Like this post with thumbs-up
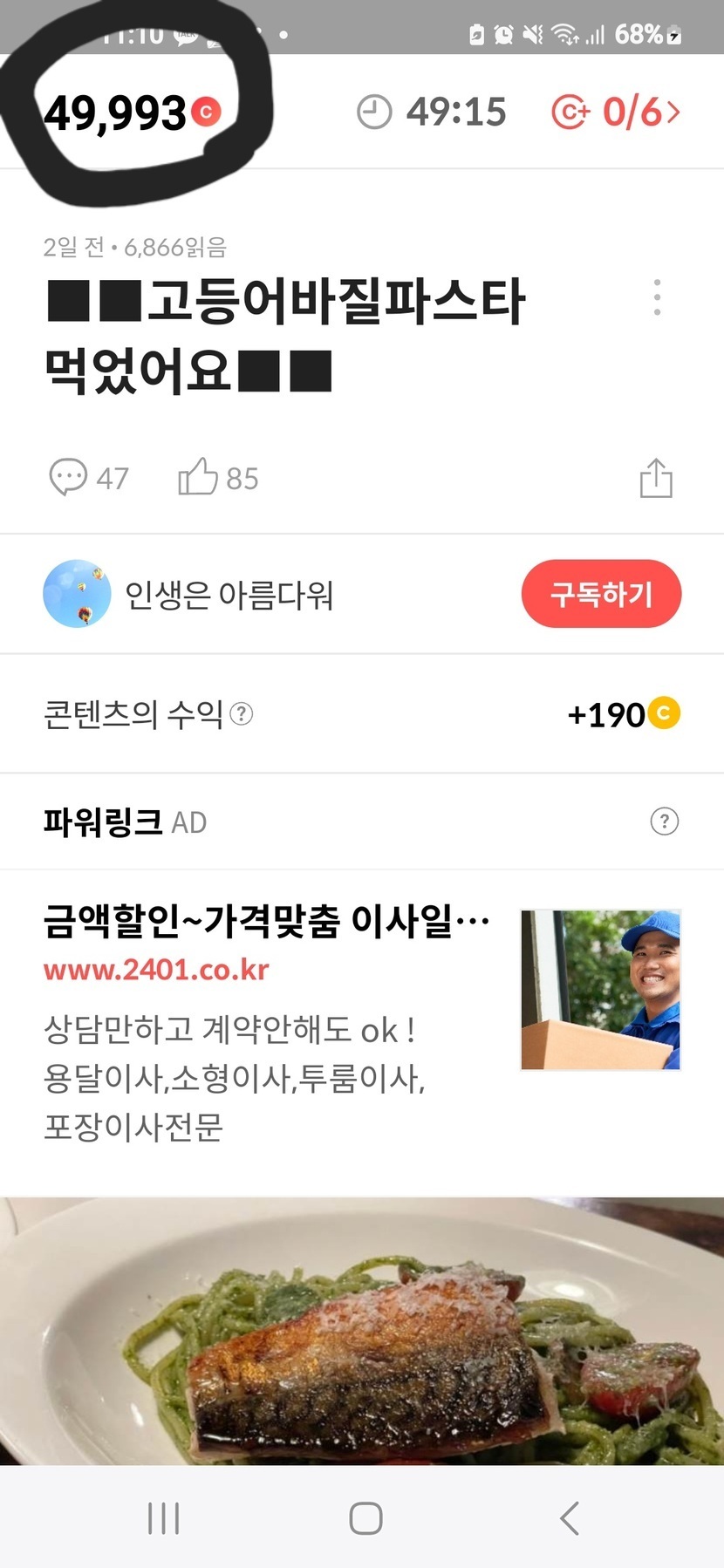Viewport: 724px width, 1568px height. pyautogui.click(x=217, y=478)
